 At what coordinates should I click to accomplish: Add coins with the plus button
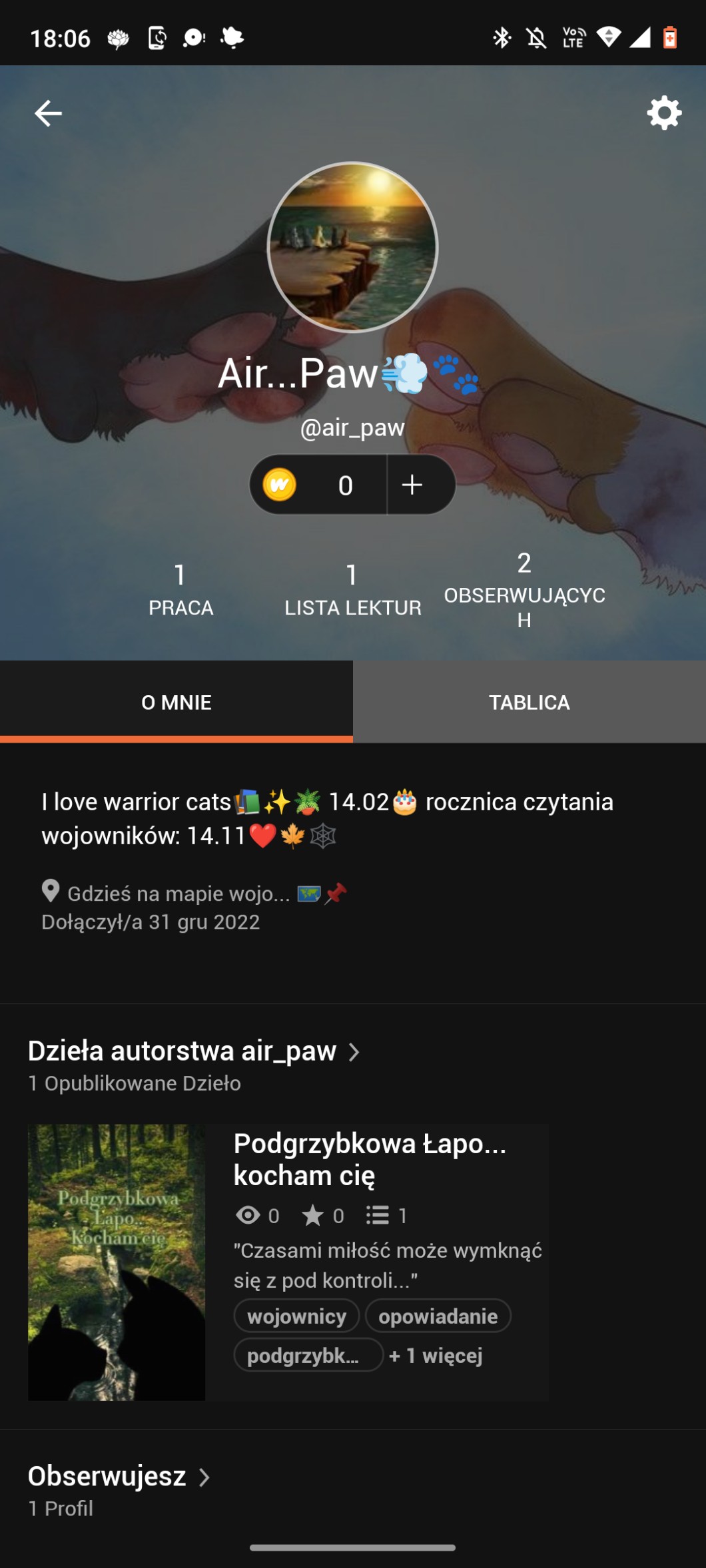click(x=413, y=485)
